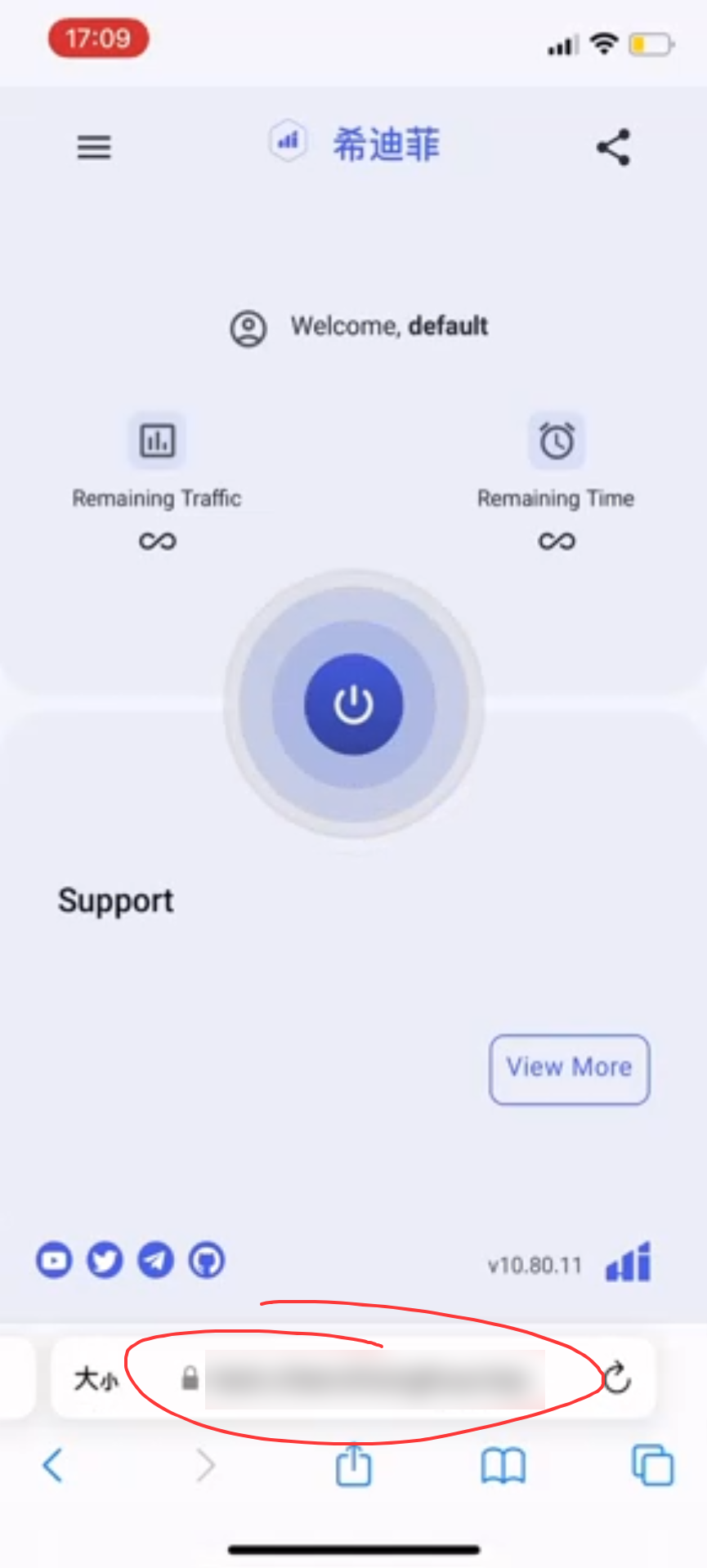Open the hamburger drawer menu

click(94, 148)
